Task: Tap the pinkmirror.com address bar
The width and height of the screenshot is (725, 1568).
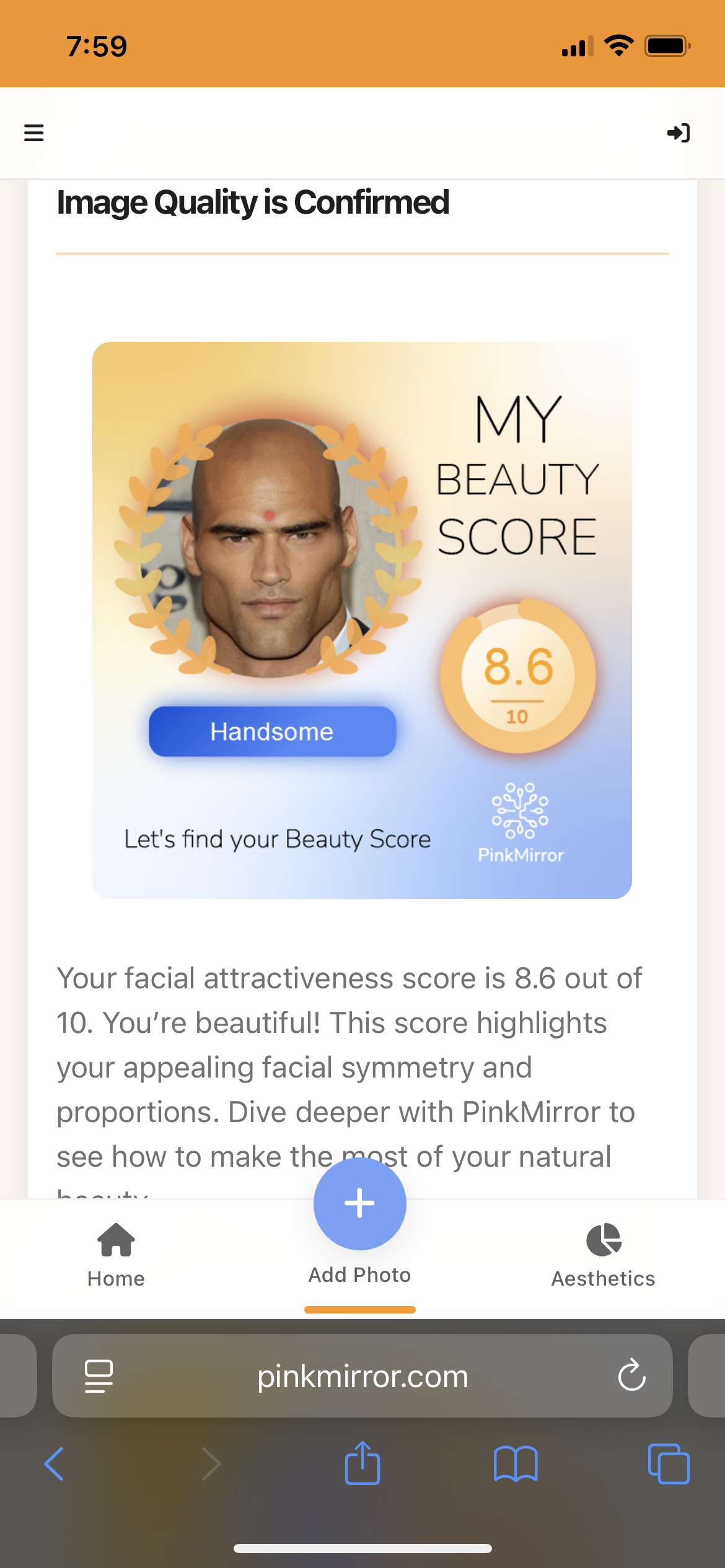Action: [362, 1376]
